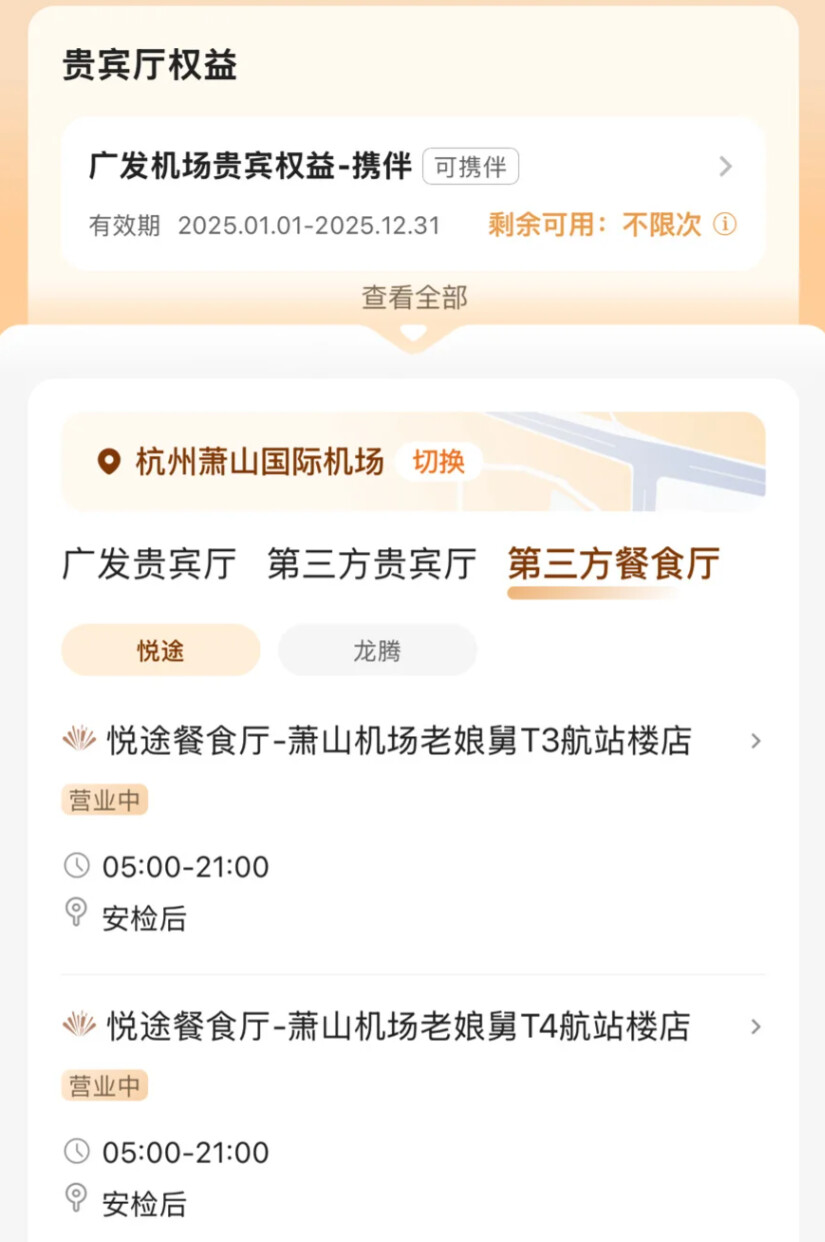Select 第三方餐食厅 tab

pos(613,564)
